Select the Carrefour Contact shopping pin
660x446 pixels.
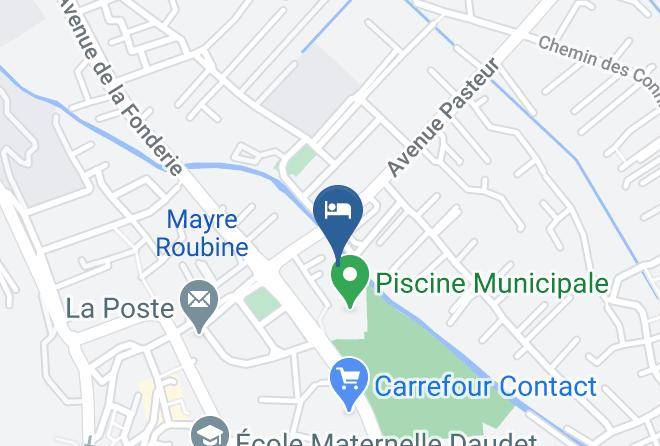[x=349, y=382]
